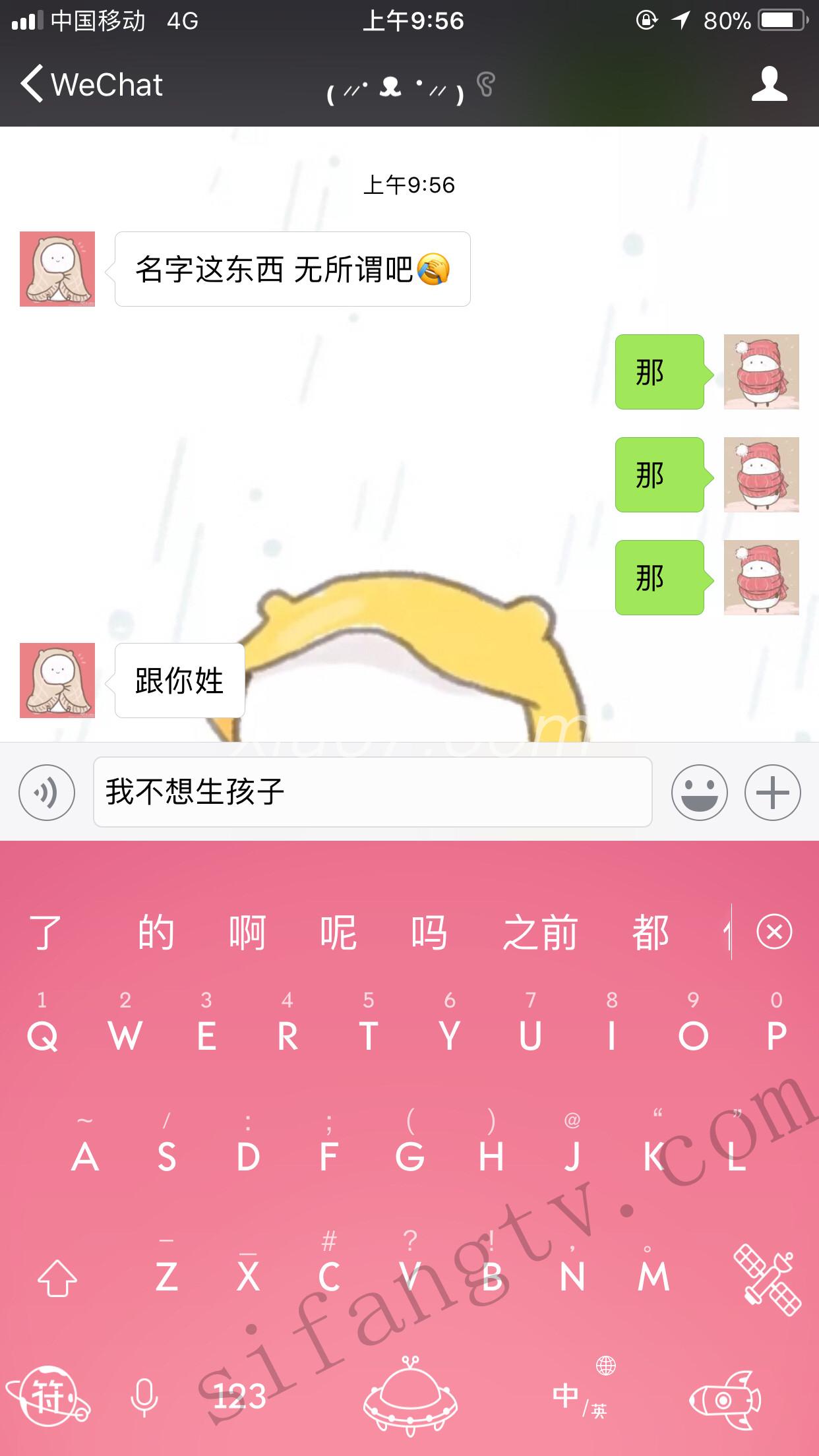Tap the UFO space key

click(410, 1397)
